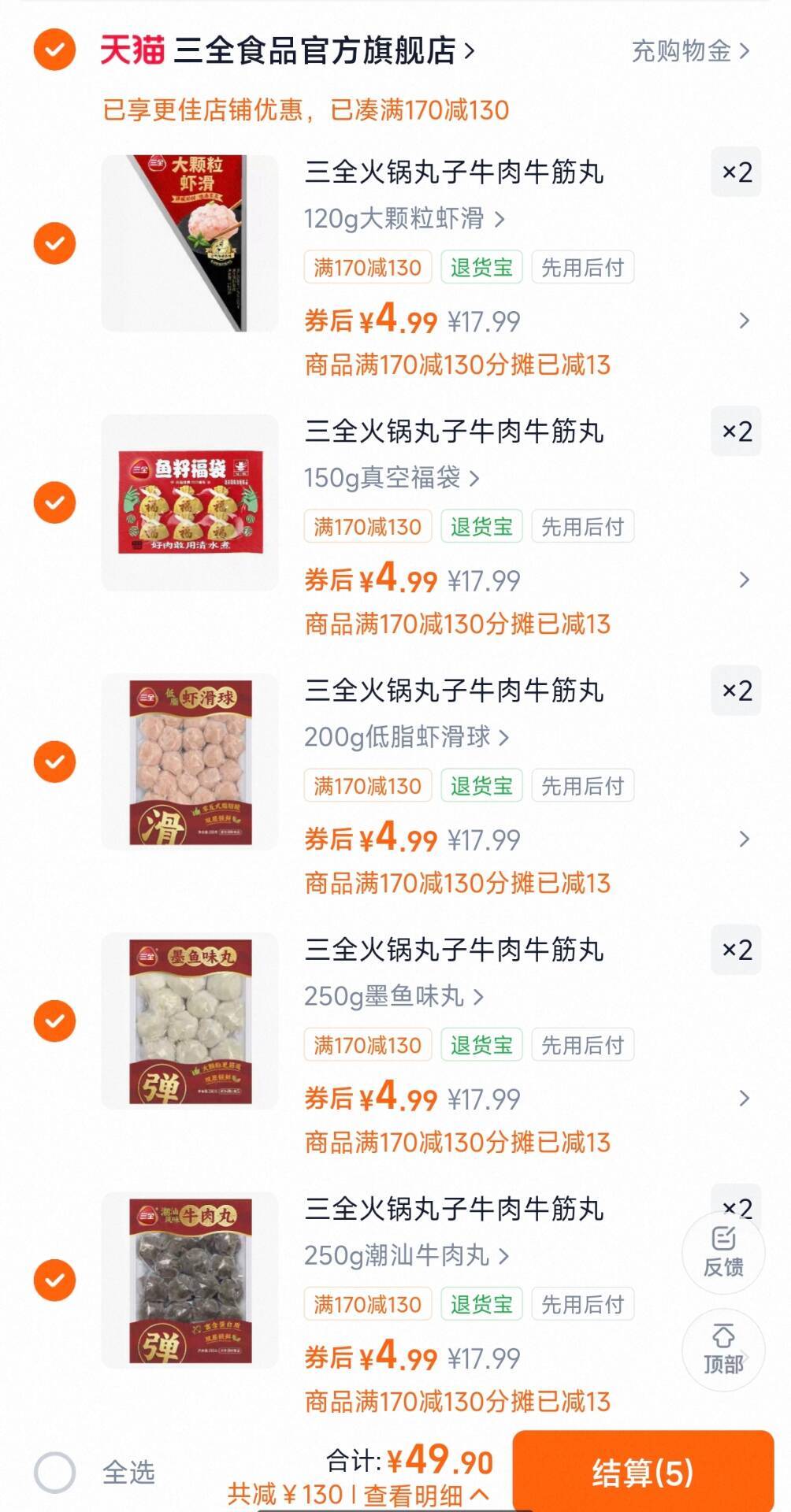Open the 鱼籽福袋 product image
Image resolution: width=791 pixels, height=1512 pixels.
click(x=189, y=502)
